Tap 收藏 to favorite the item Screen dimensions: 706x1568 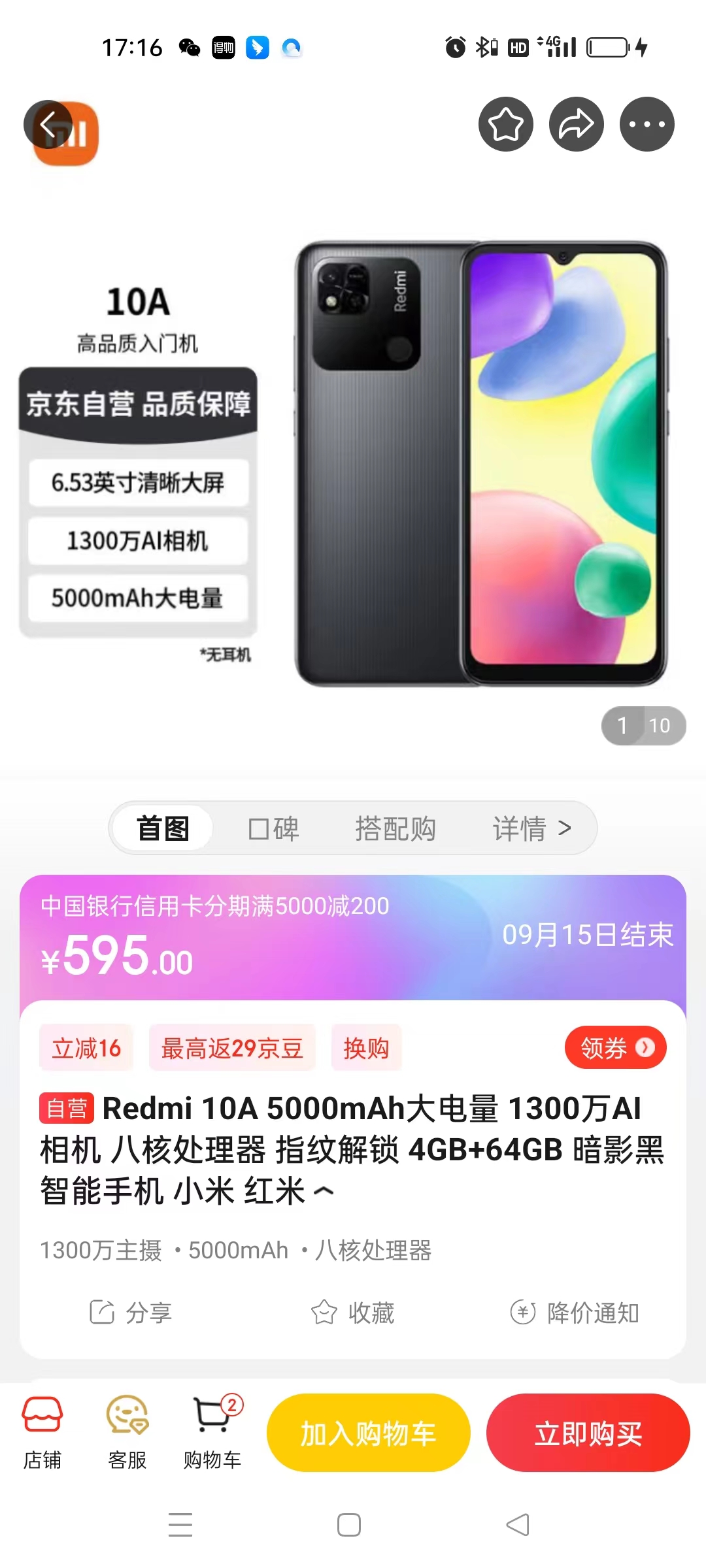point(353,1312)
